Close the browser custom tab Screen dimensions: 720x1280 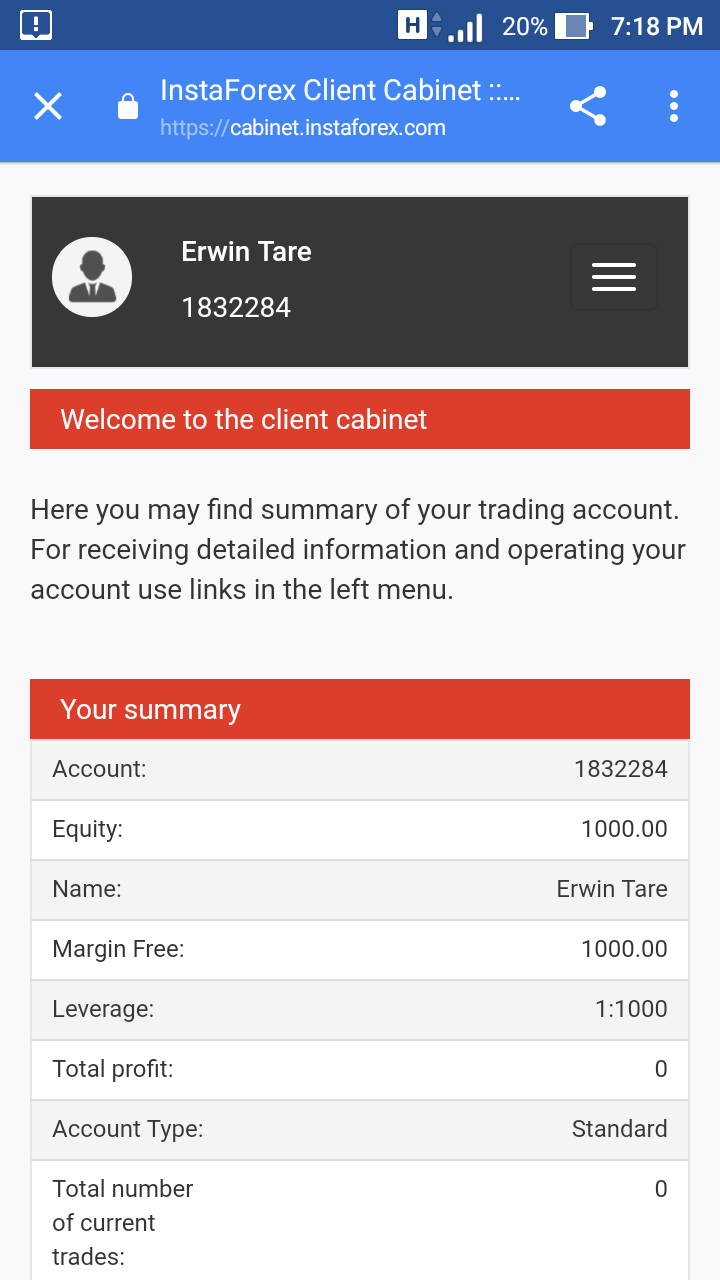(x=48, y=106)
